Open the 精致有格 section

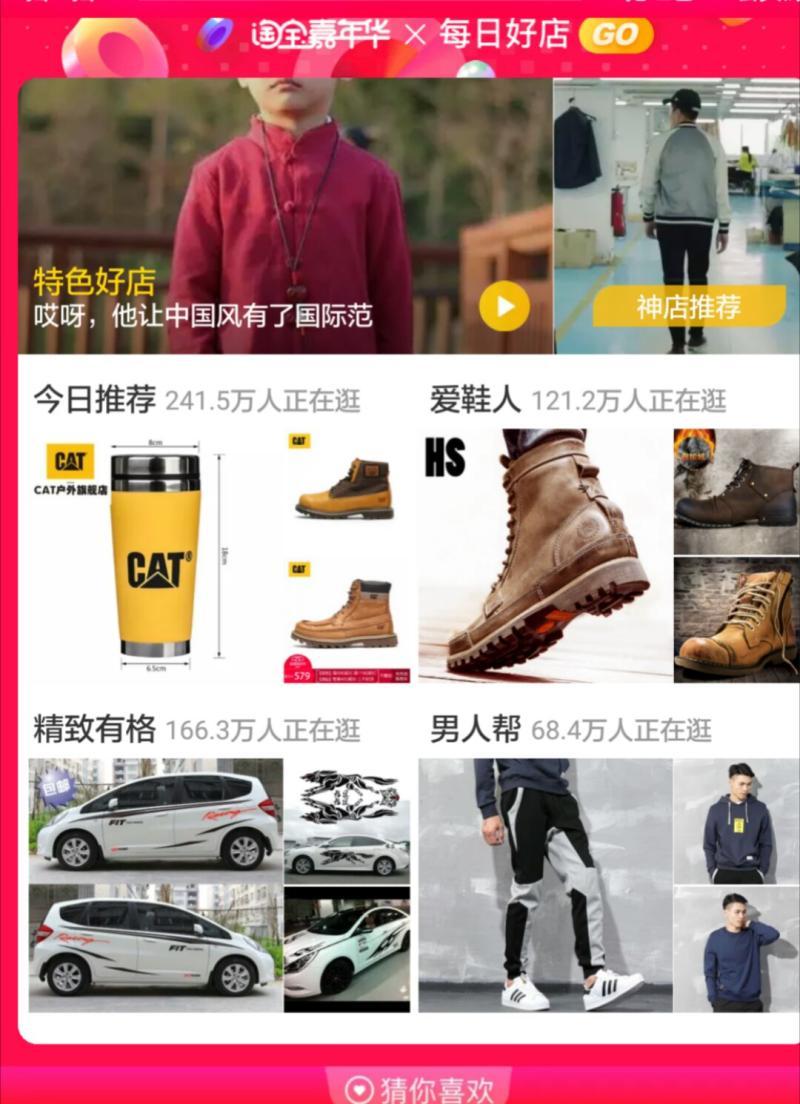coord(95,729)
